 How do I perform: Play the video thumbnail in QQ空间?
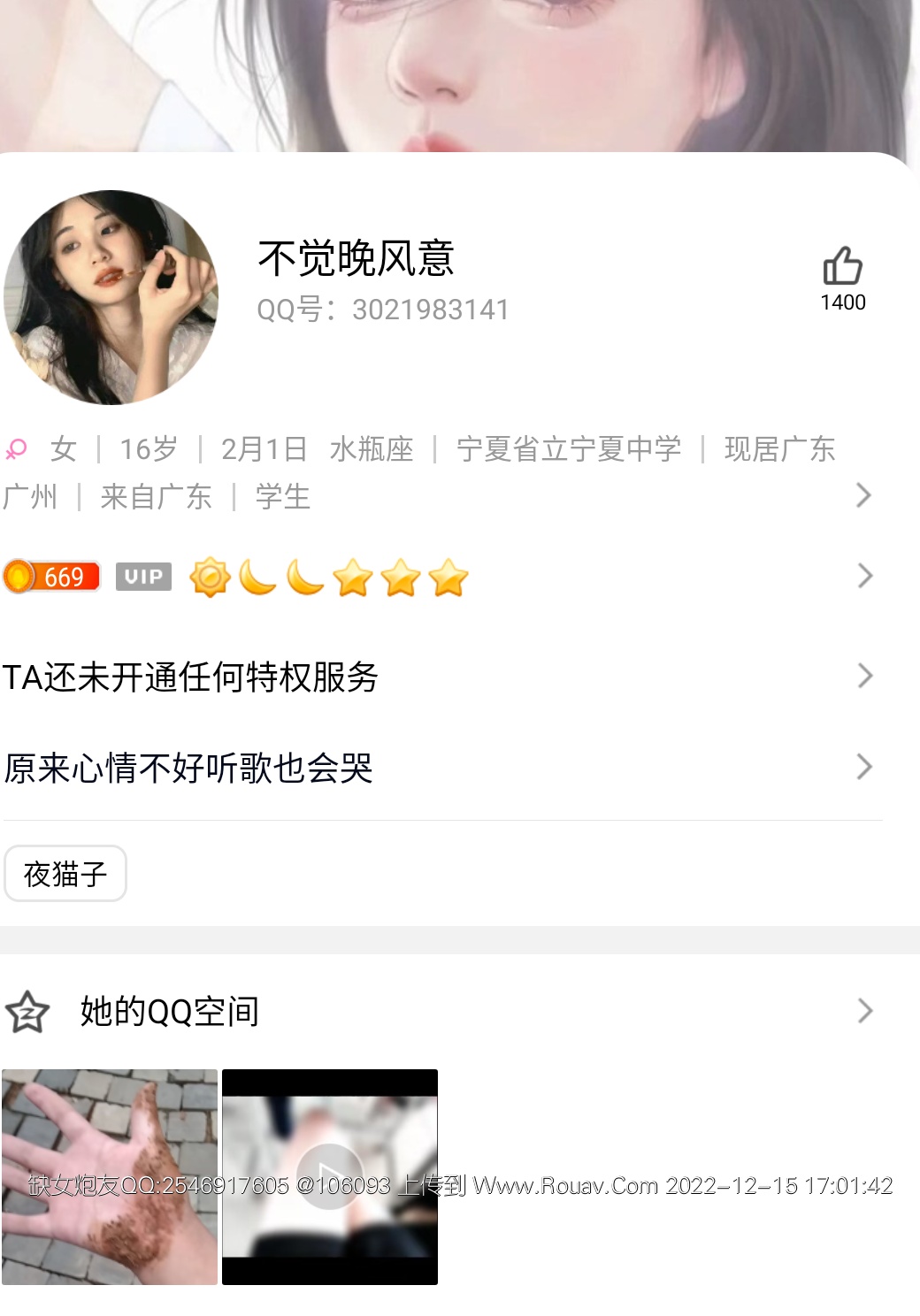(330, 1176)
